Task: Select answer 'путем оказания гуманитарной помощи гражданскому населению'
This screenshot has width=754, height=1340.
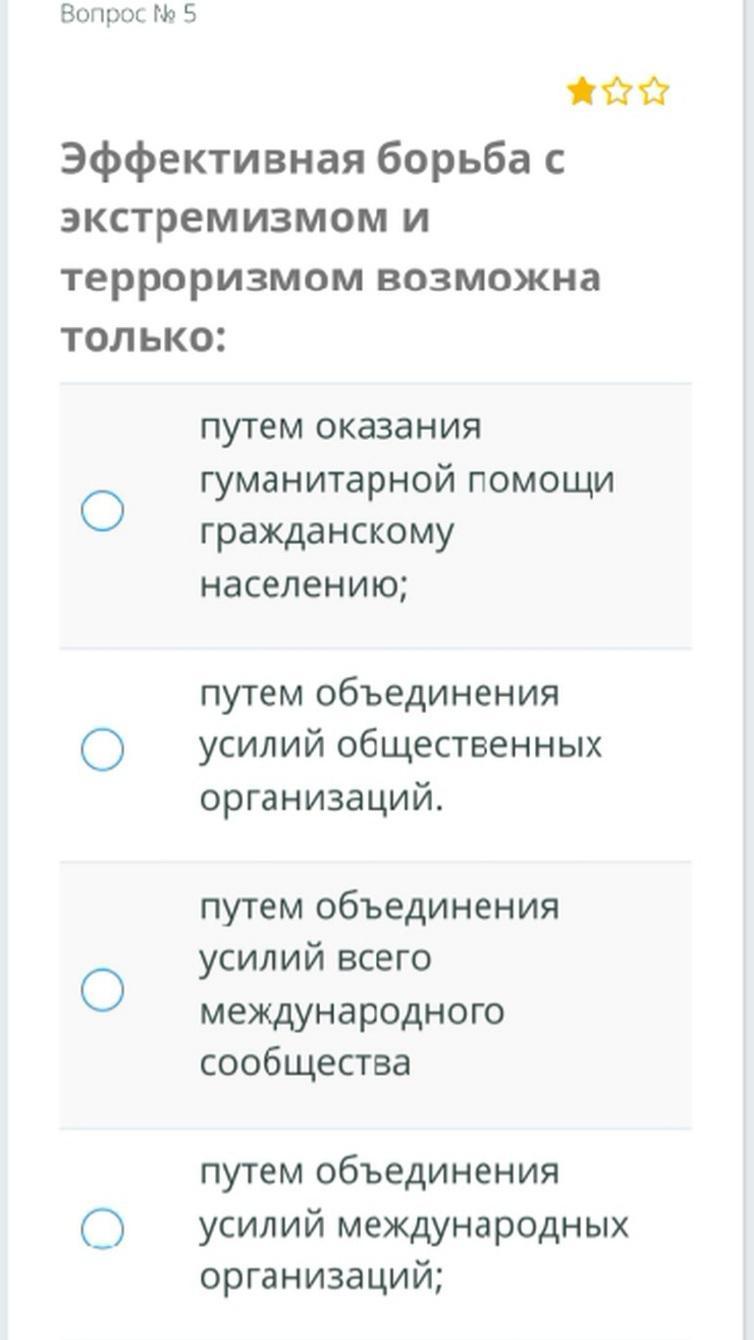Action: [x=102, y=512]
